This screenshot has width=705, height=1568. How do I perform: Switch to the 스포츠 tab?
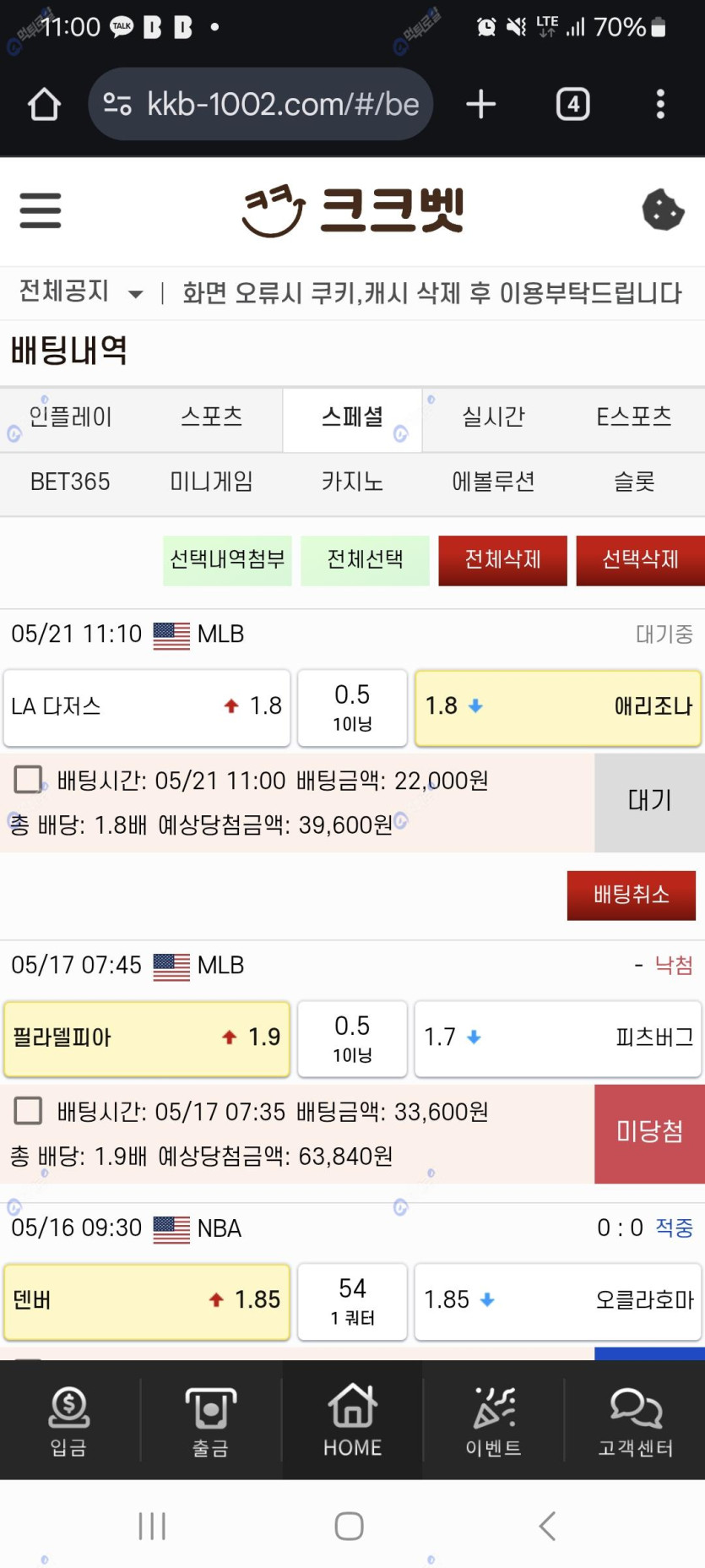tap(212, 417)
